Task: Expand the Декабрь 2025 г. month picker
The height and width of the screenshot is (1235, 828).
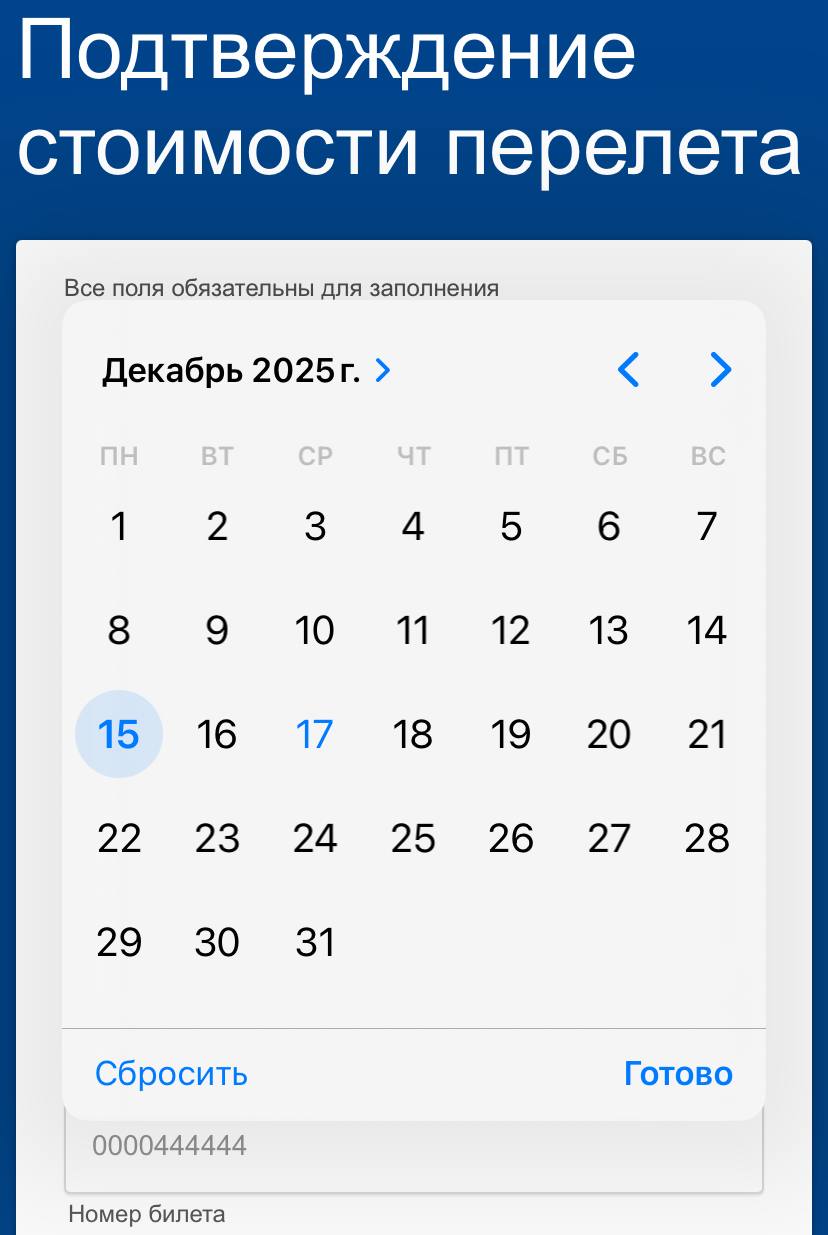Action: (x=246, y=371)
